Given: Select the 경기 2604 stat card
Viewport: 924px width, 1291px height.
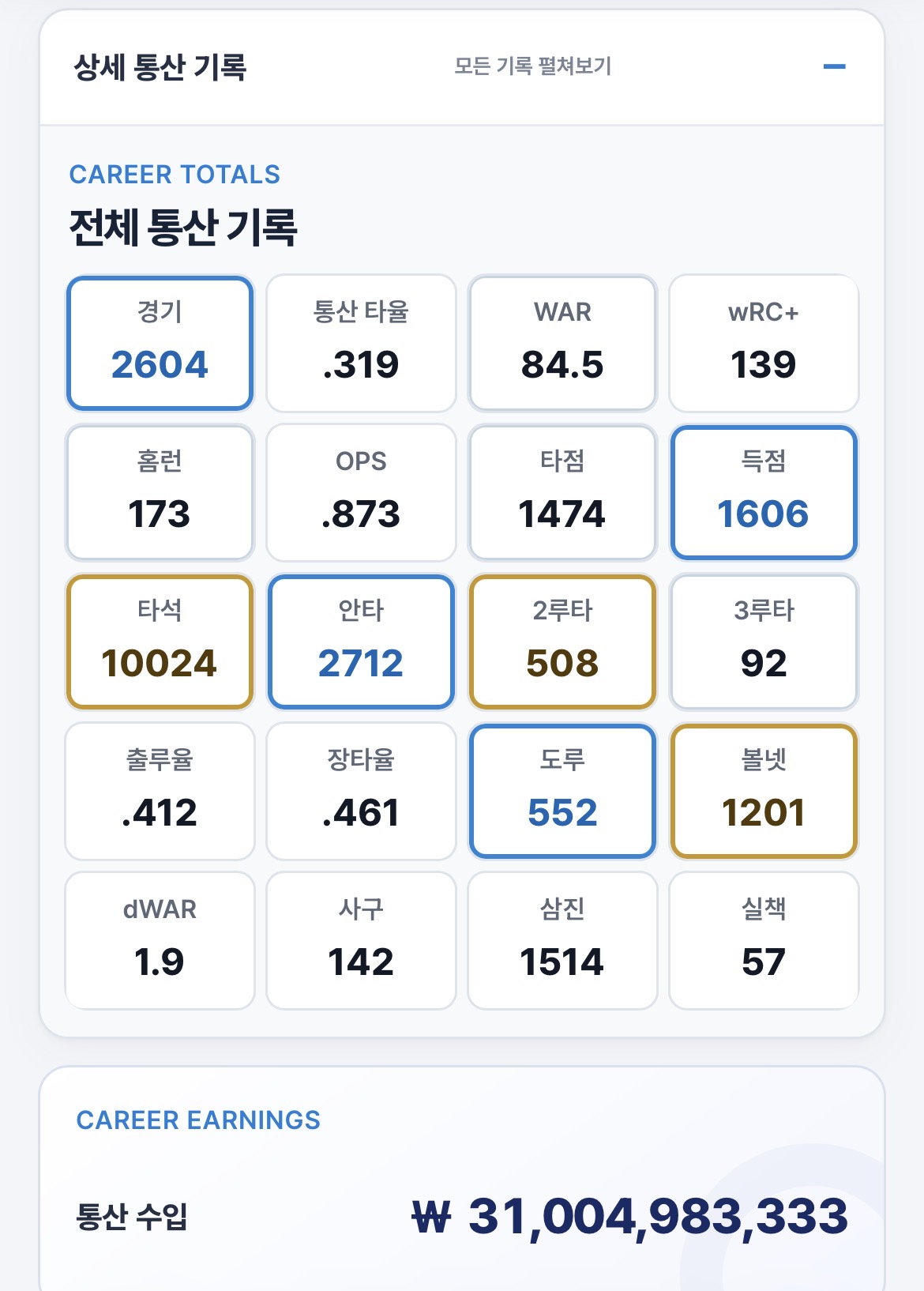Looking at the screenshot, I should pyautogui.click(x=160, y=343).
